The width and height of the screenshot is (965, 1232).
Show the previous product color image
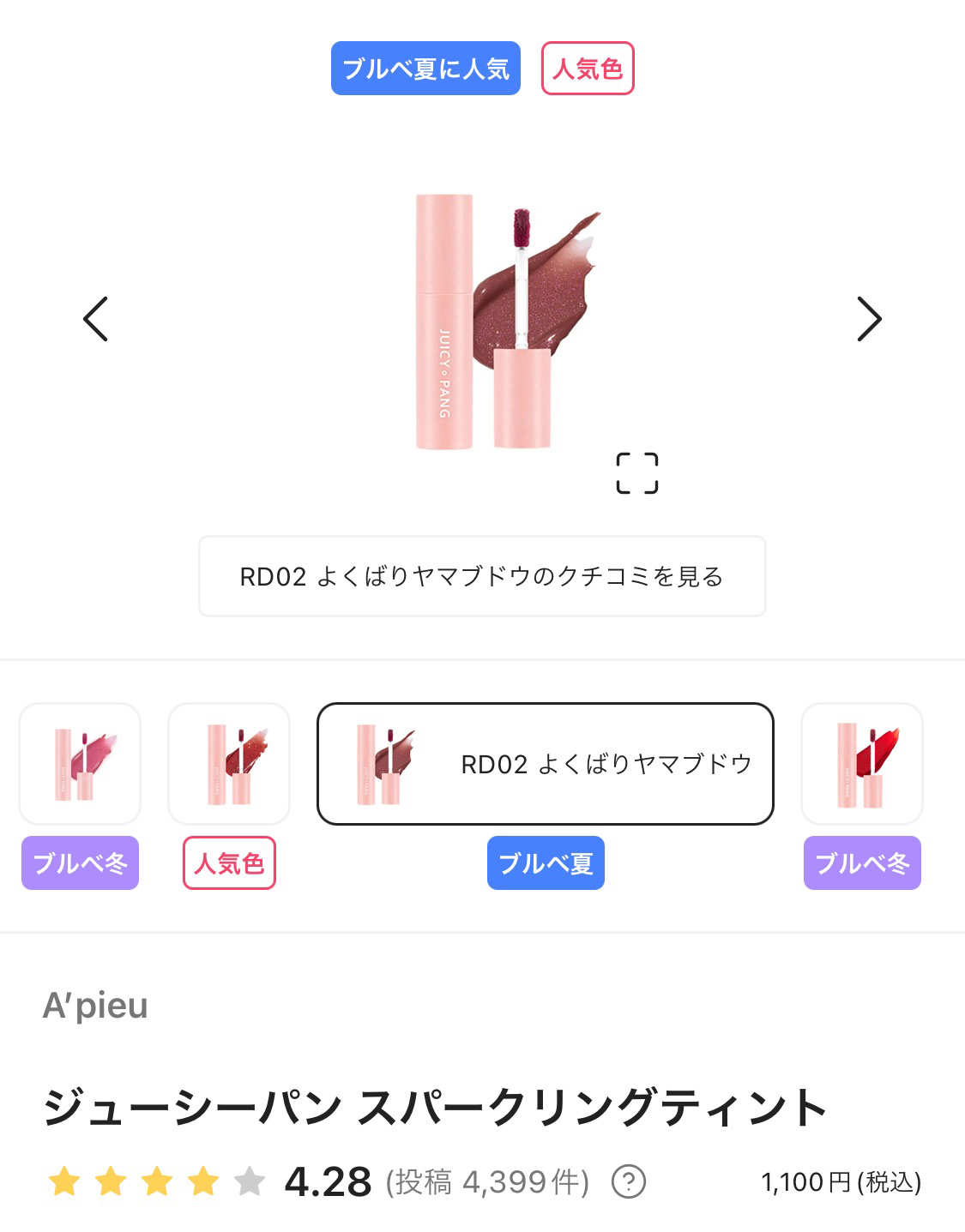click(95, 319)
